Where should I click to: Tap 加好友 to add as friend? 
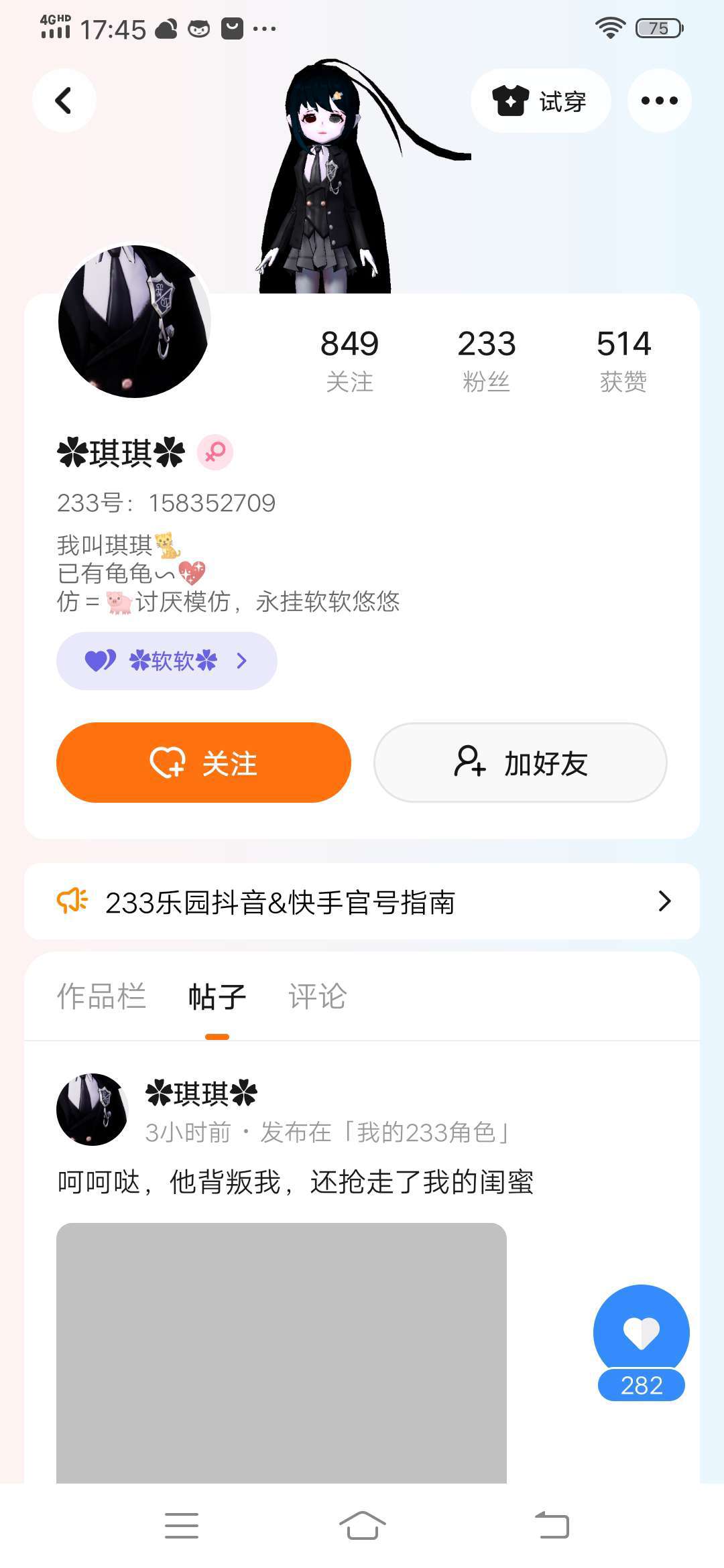(x=520, y=763)
